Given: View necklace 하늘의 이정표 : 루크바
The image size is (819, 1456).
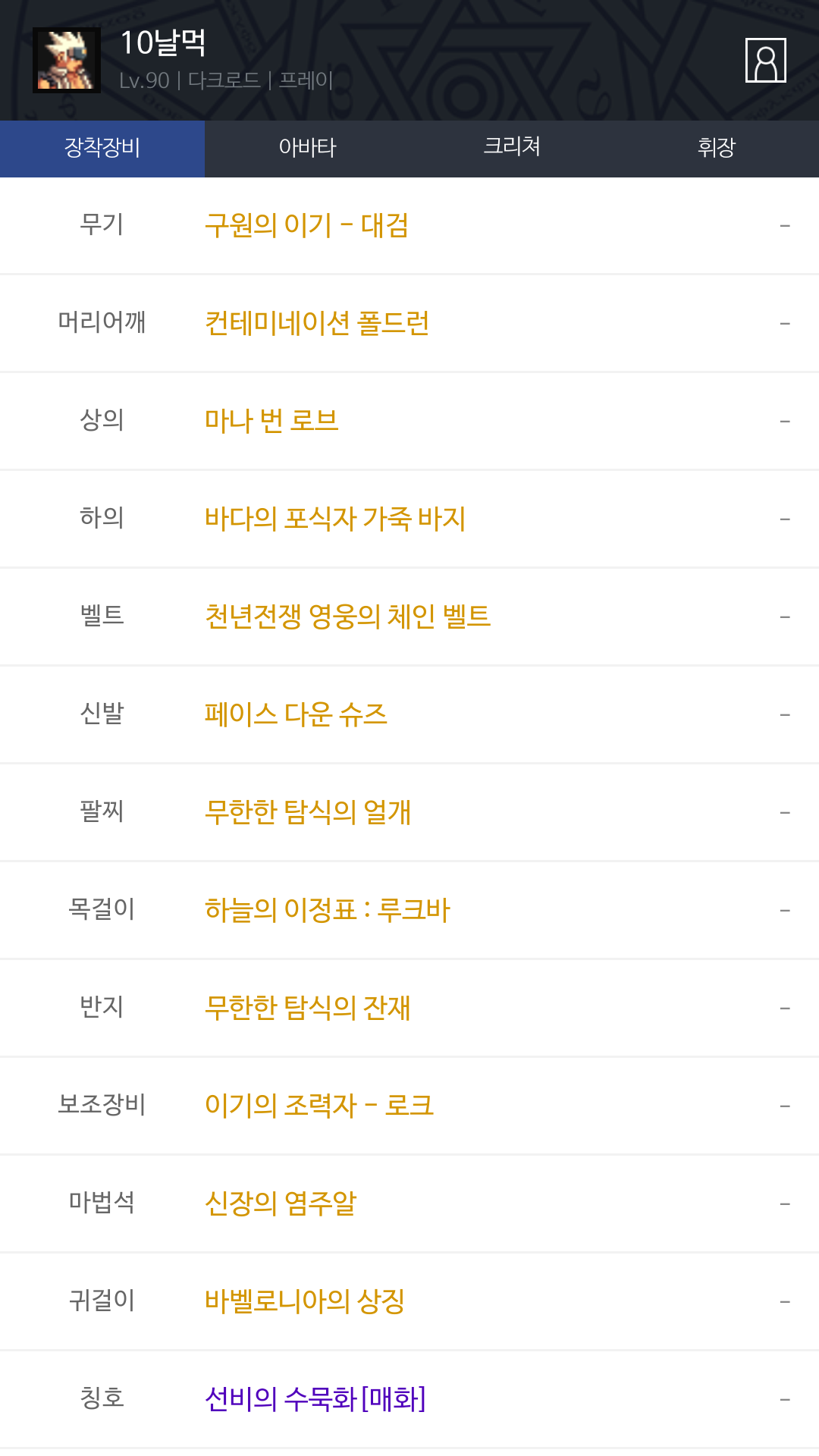Looking at the screenshot, I should click(x=328, y=910).
